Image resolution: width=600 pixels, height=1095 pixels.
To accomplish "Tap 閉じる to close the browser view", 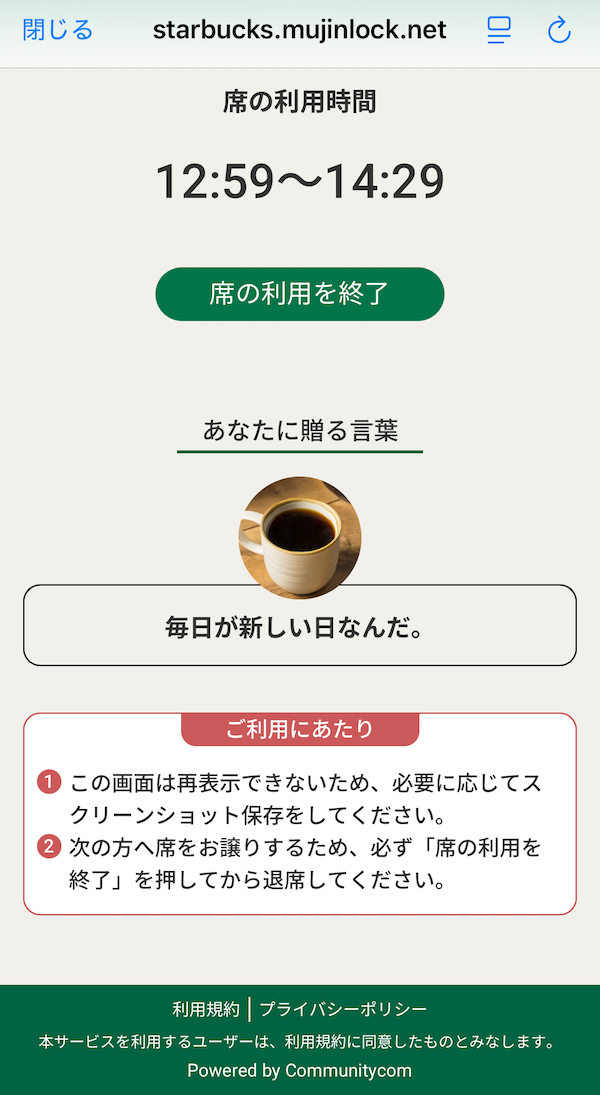I will (57, 30).
